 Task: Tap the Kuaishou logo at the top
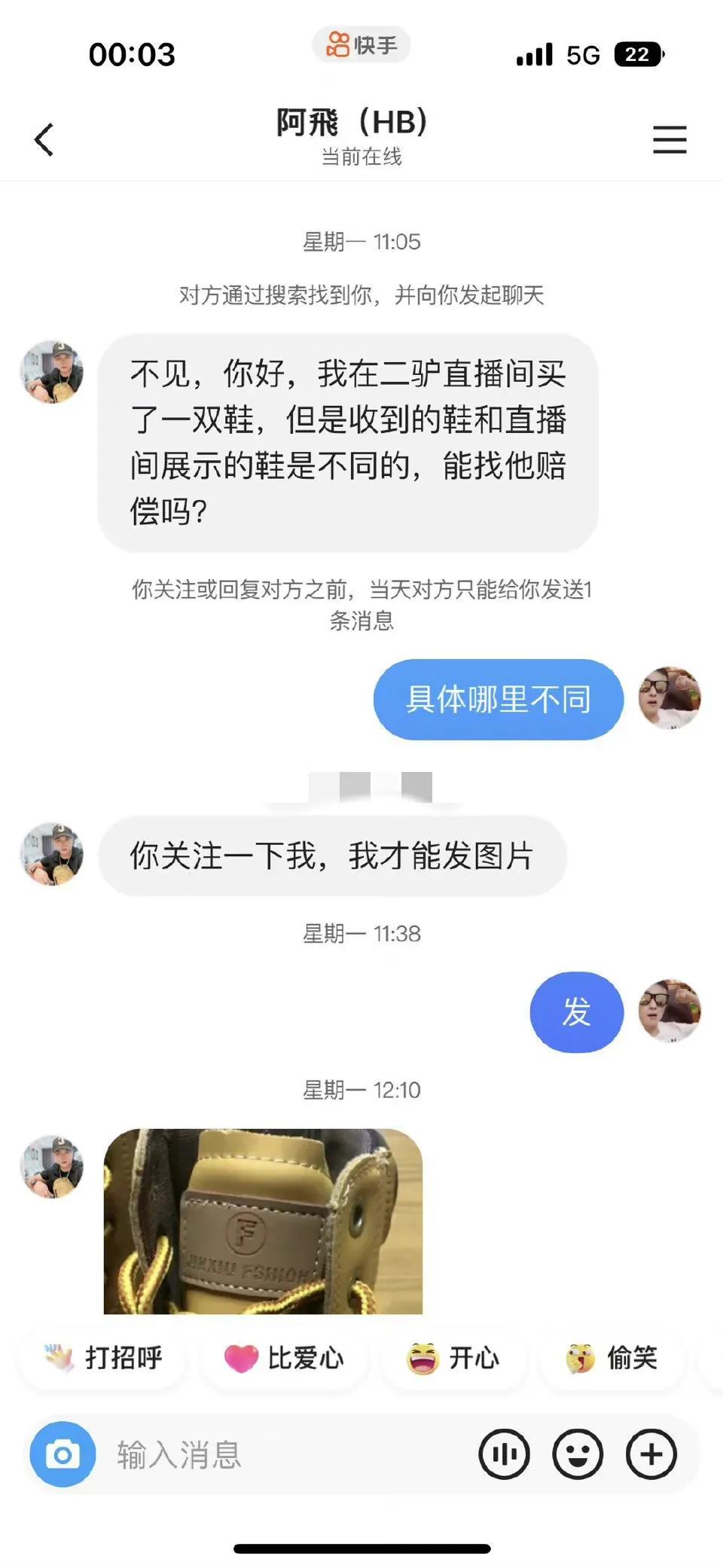360,45
